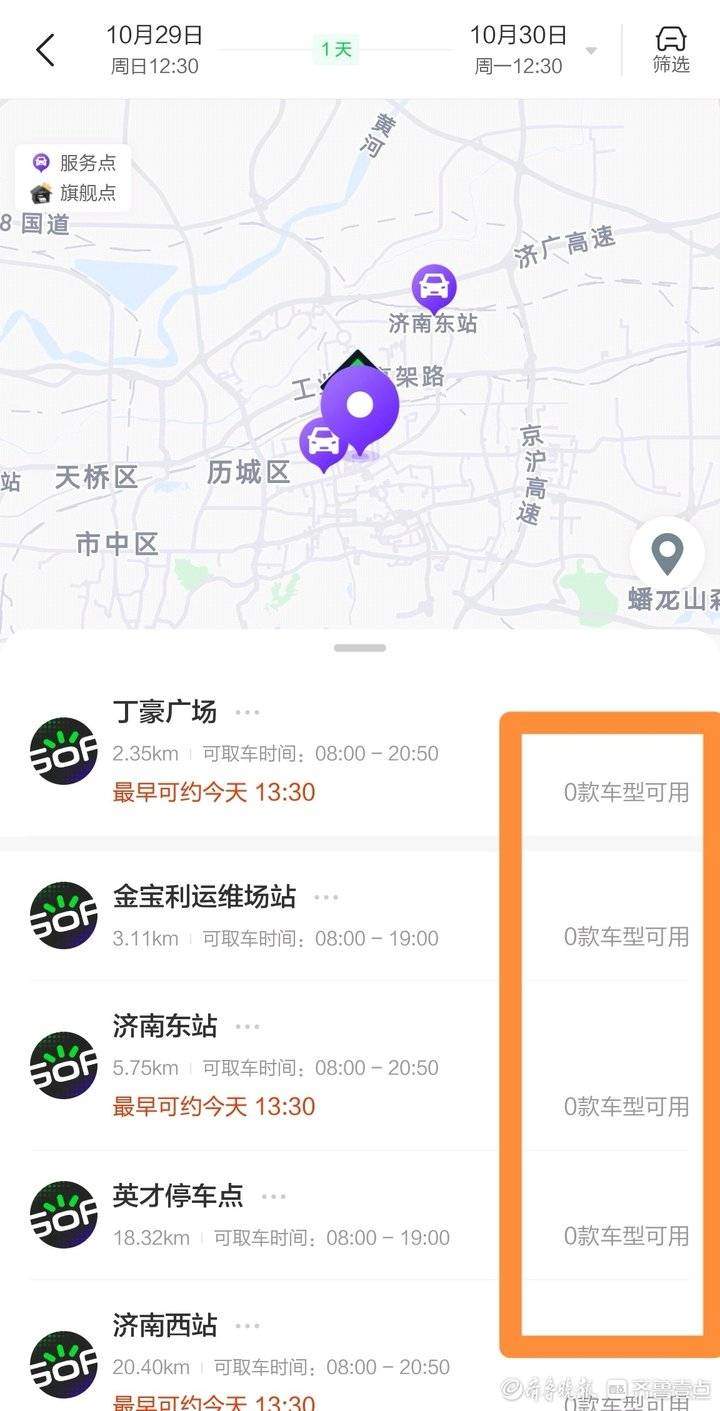The width and height of the screenshot is (720, 1411).
Task: Tap the list sheet drag handle
Action: tap(360, 648)
